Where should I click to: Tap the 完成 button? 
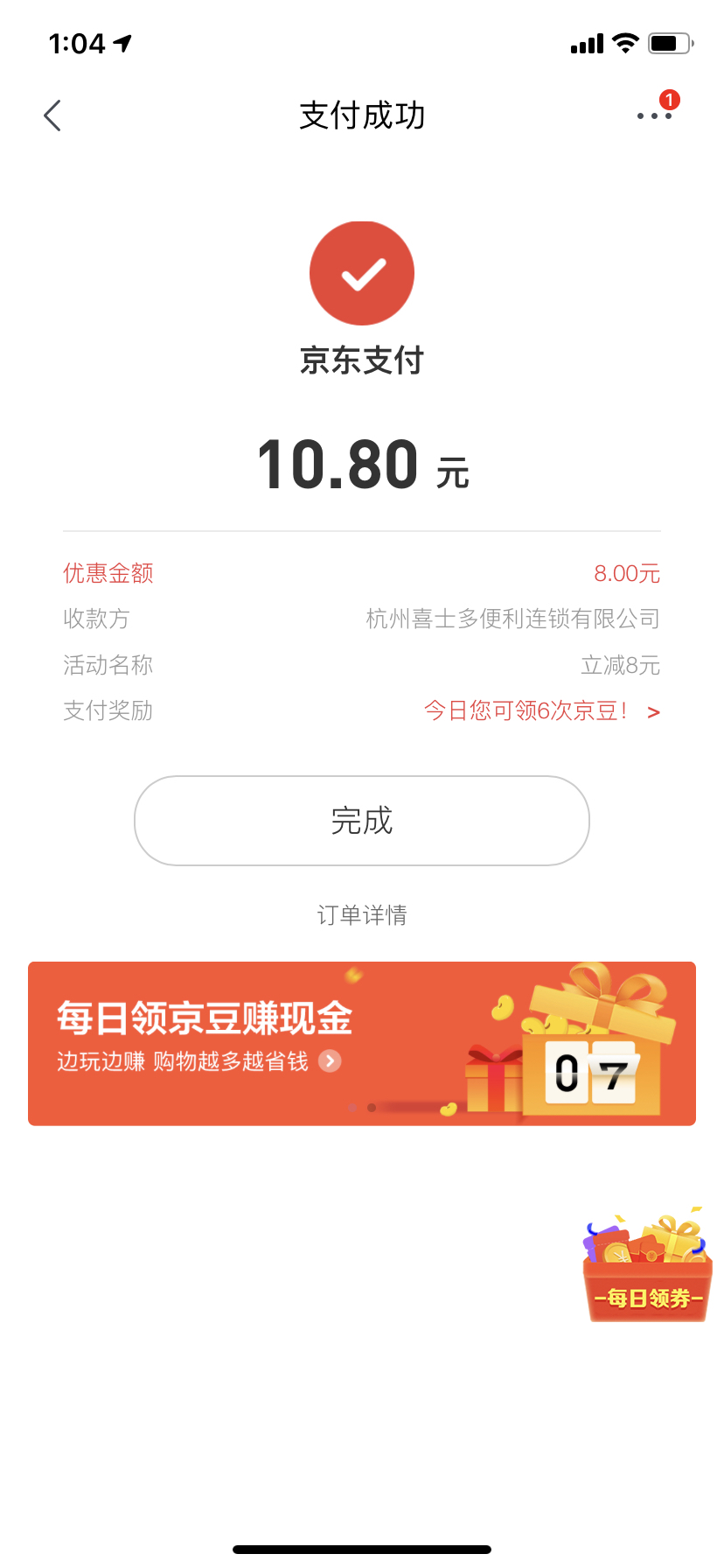pos(362,821)
